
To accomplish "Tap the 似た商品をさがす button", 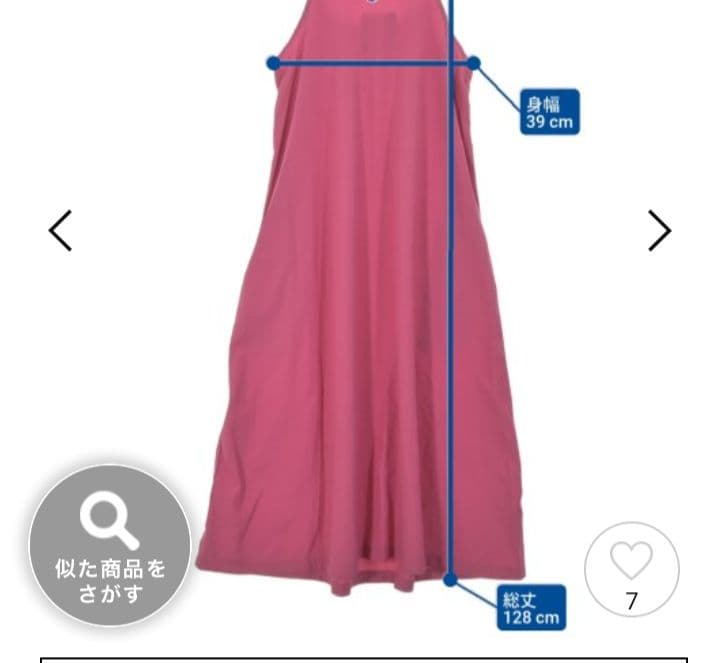I will [110, 545].
